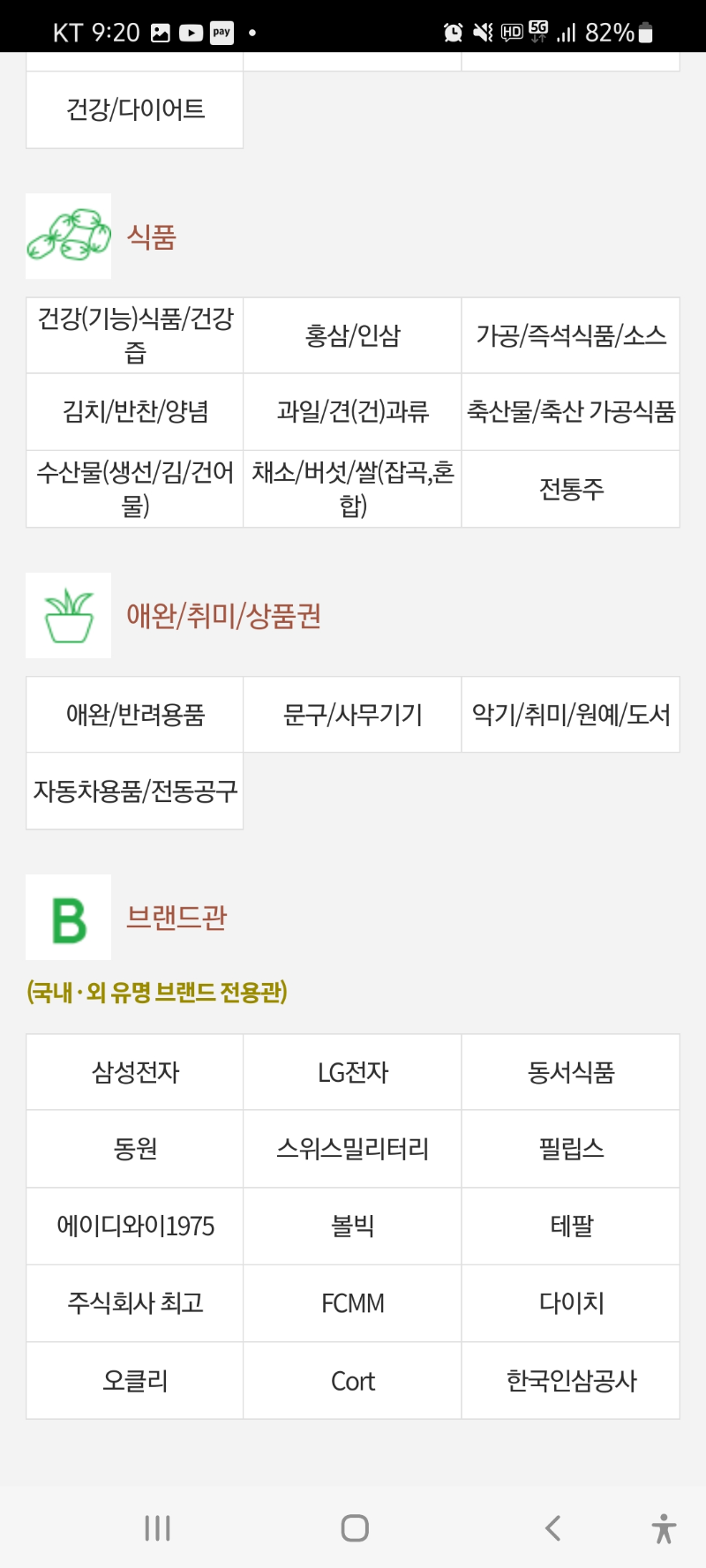Image resolution: width=706 pixels, height=1568 pixels.
Task: Open the Gallery icon in status bar
Action: tap(161, 32)
